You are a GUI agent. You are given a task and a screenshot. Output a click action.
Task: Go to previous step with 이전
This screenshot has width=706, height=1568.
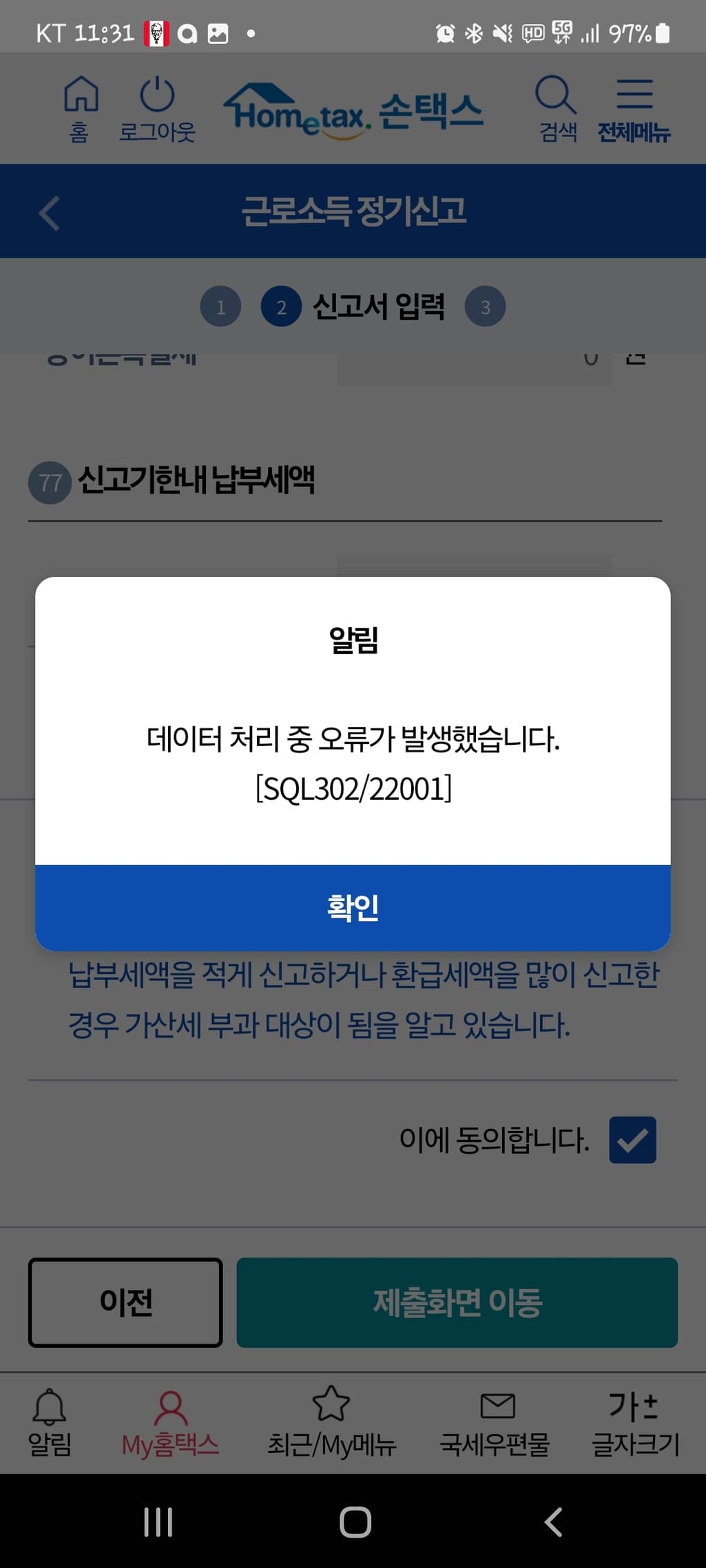point(125,1302)
